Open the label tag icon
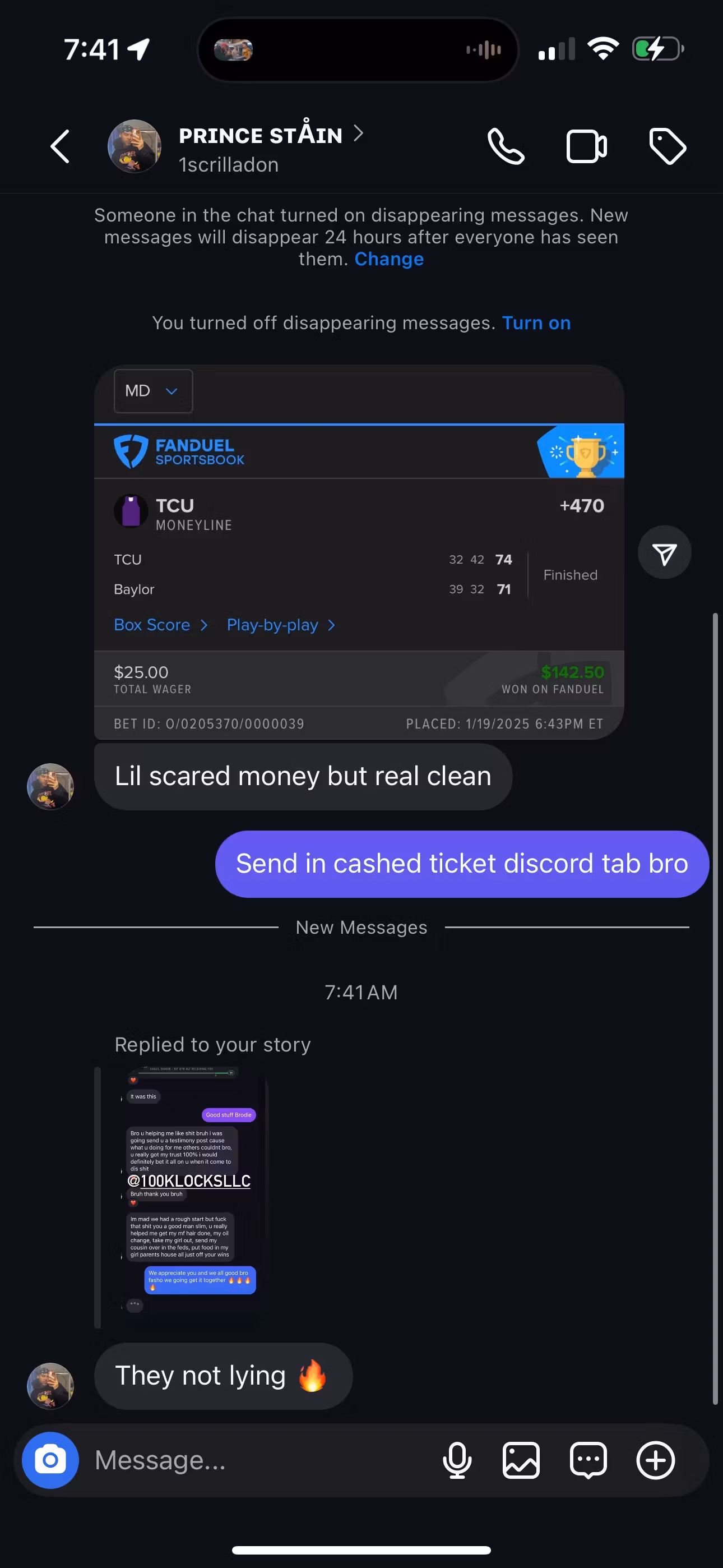Screen dimensions: 723x1568 tap(668, 147)
